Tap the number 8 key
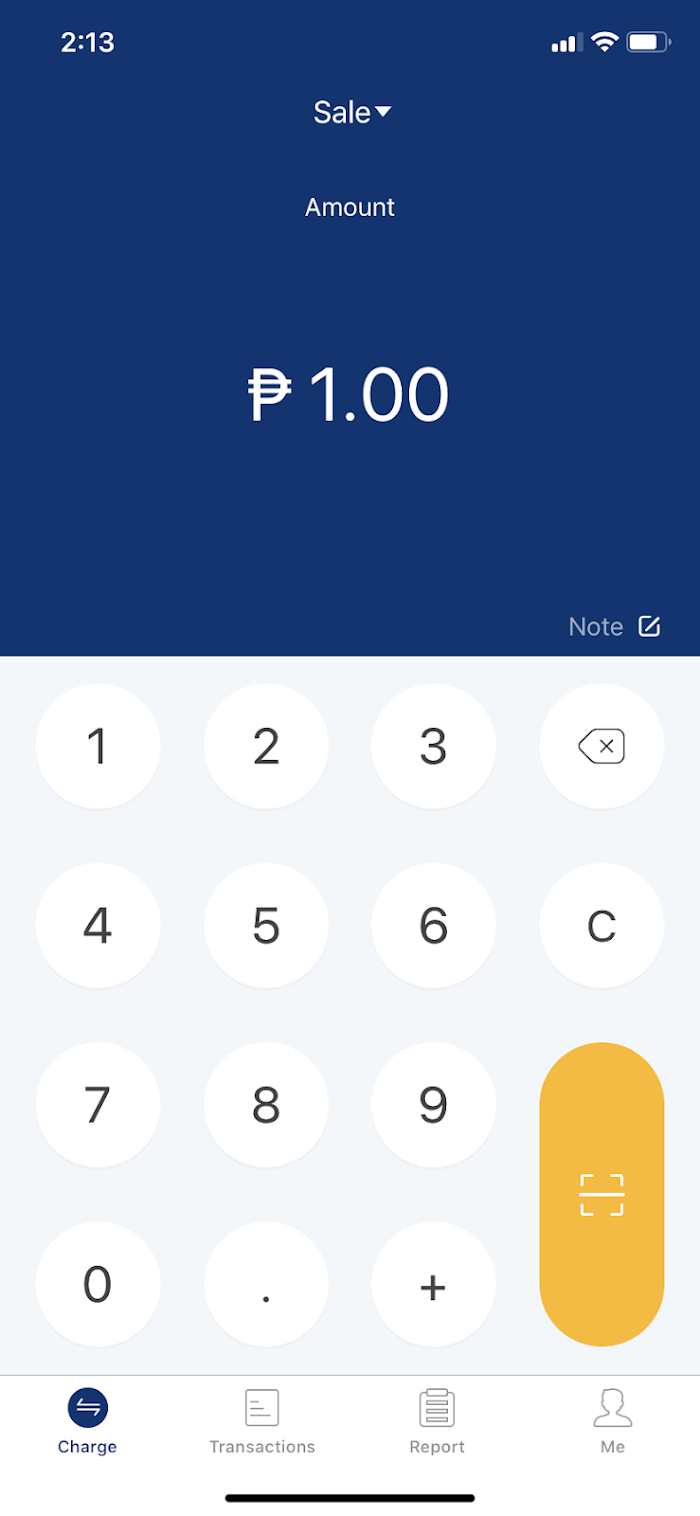This screenshot has height=1516, width=700. point(266,1105)
